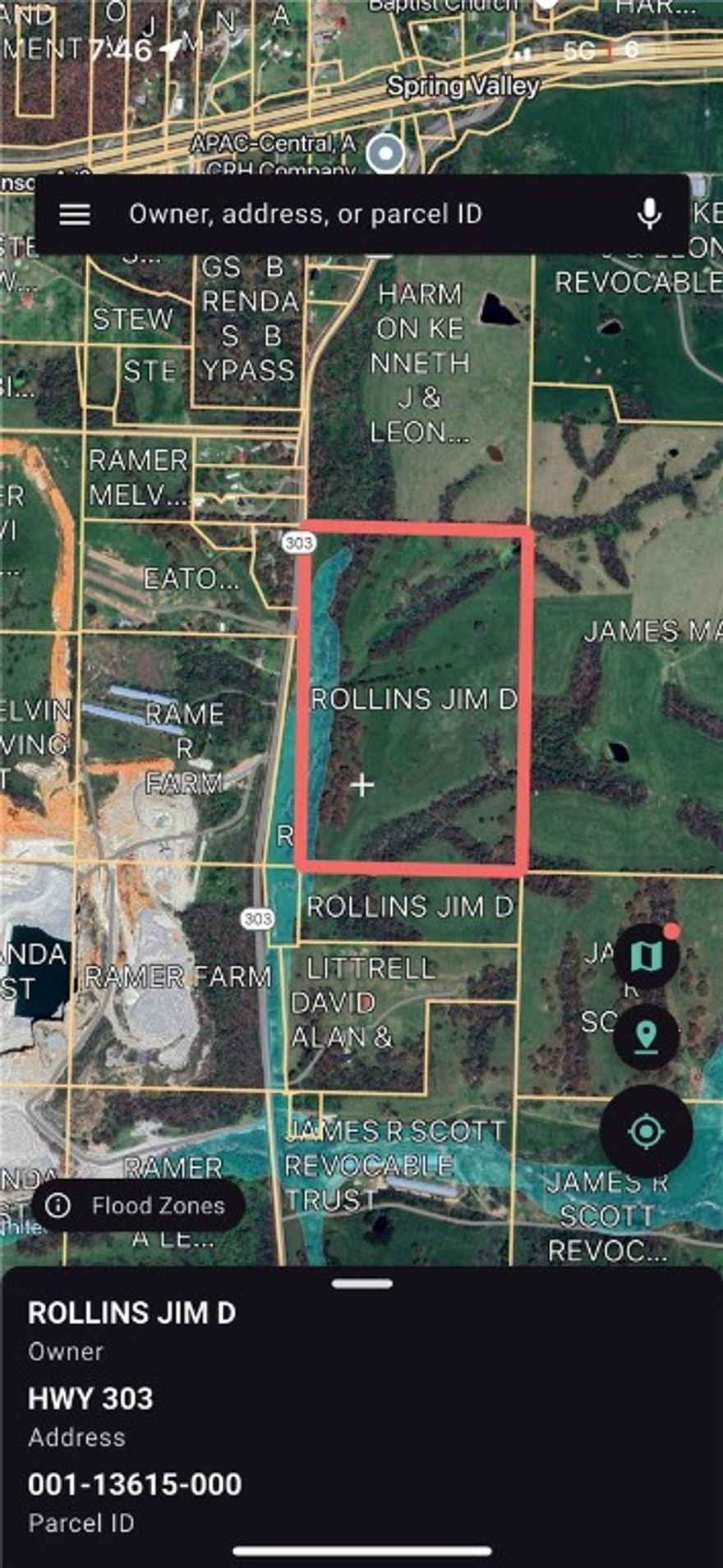Image resolution: width=723 pixels, height=1568 pixels.
Task: Select the RAMER FARM parcel on the map
Action: coord(179,976)
